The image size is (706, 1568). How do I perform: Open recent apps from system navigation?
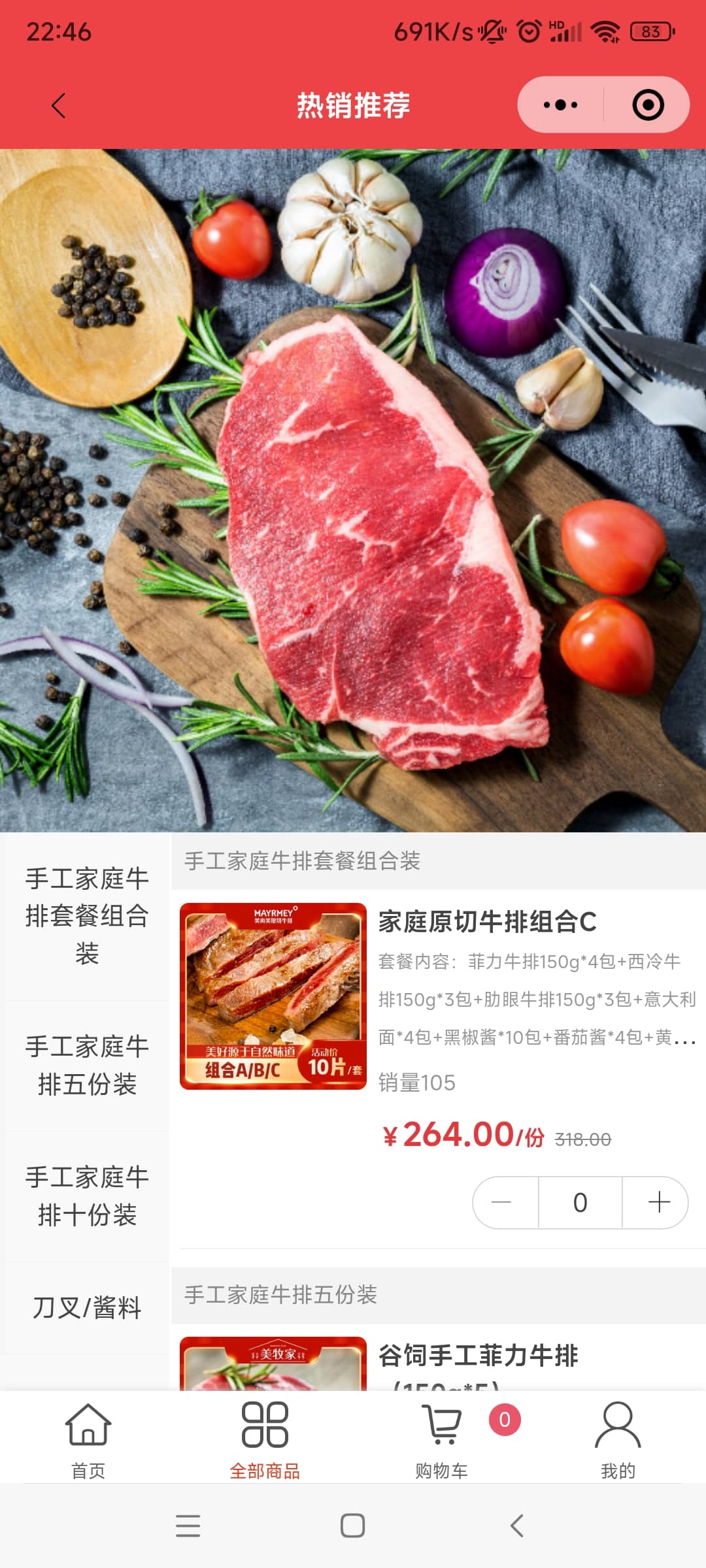pos(188,1526)
